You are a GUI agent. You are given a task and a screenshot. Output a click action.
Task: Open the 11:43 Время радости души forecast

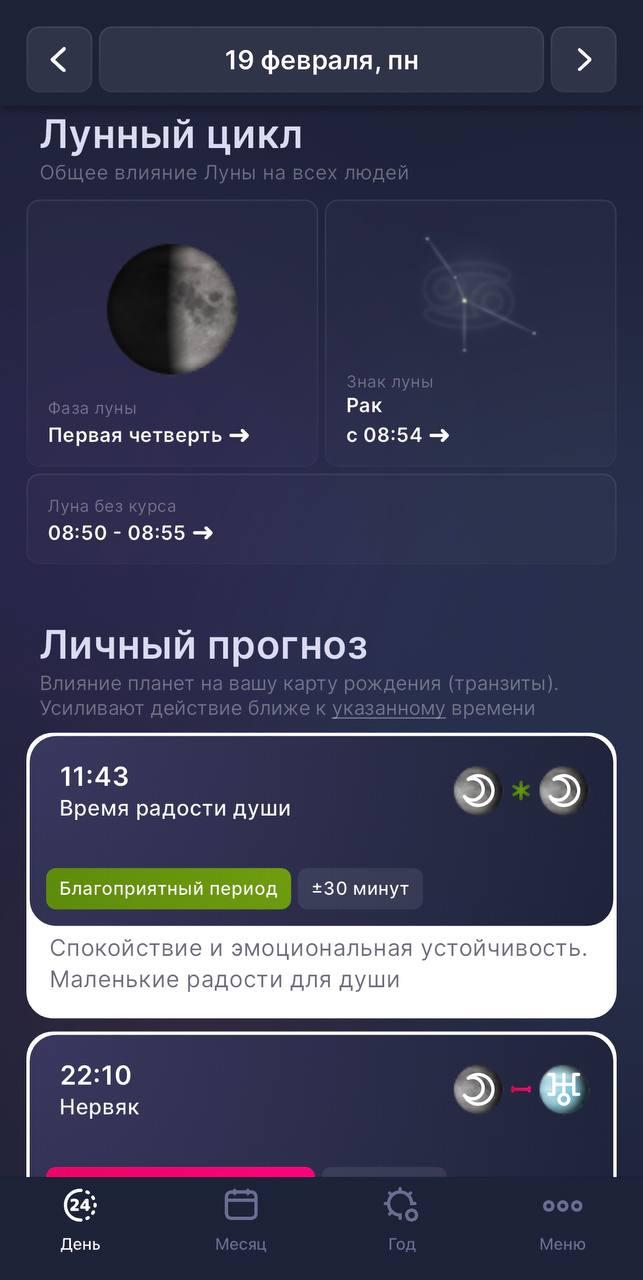coord(321,876)
